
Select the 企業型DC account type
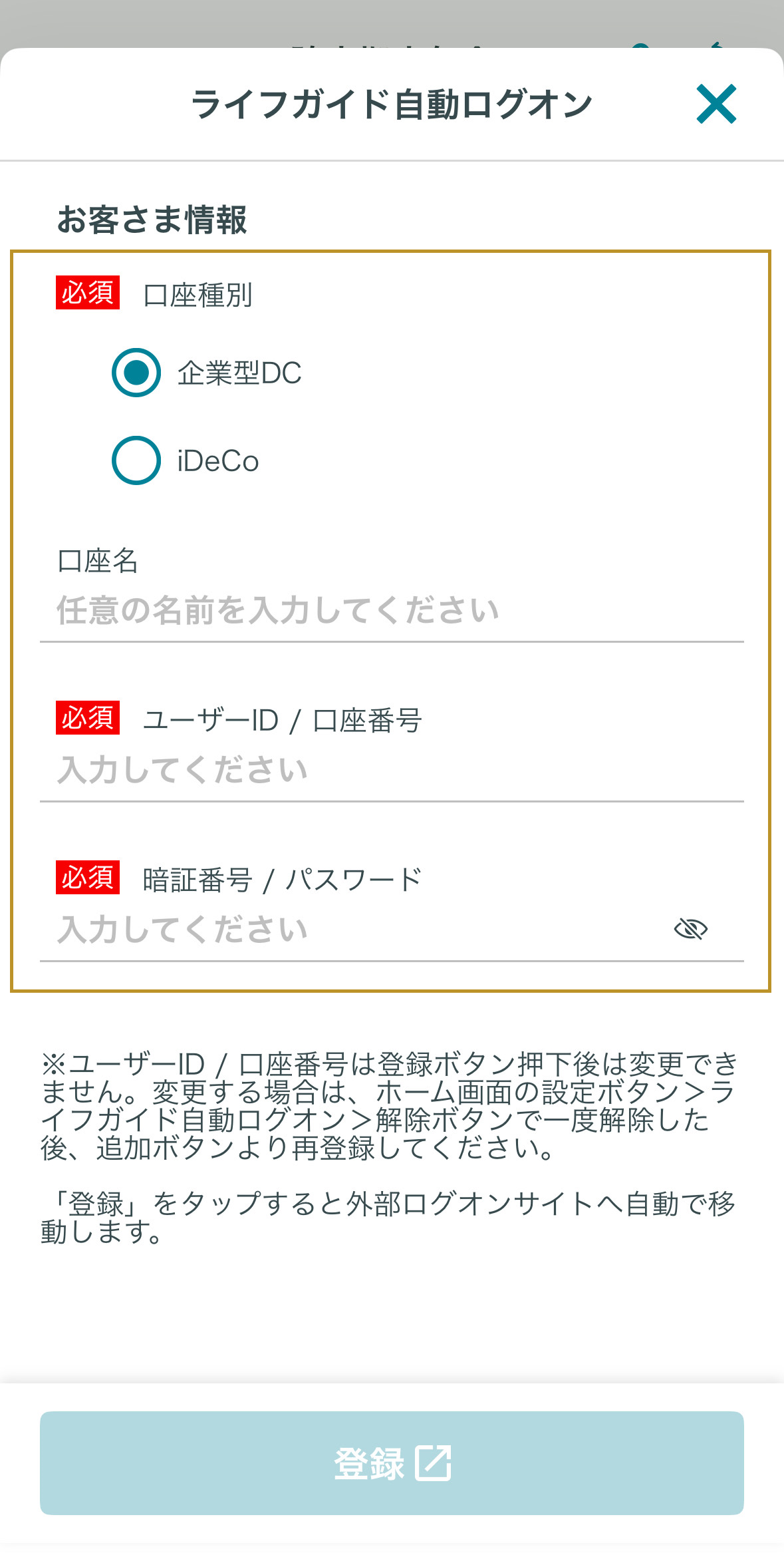point(136,373)
